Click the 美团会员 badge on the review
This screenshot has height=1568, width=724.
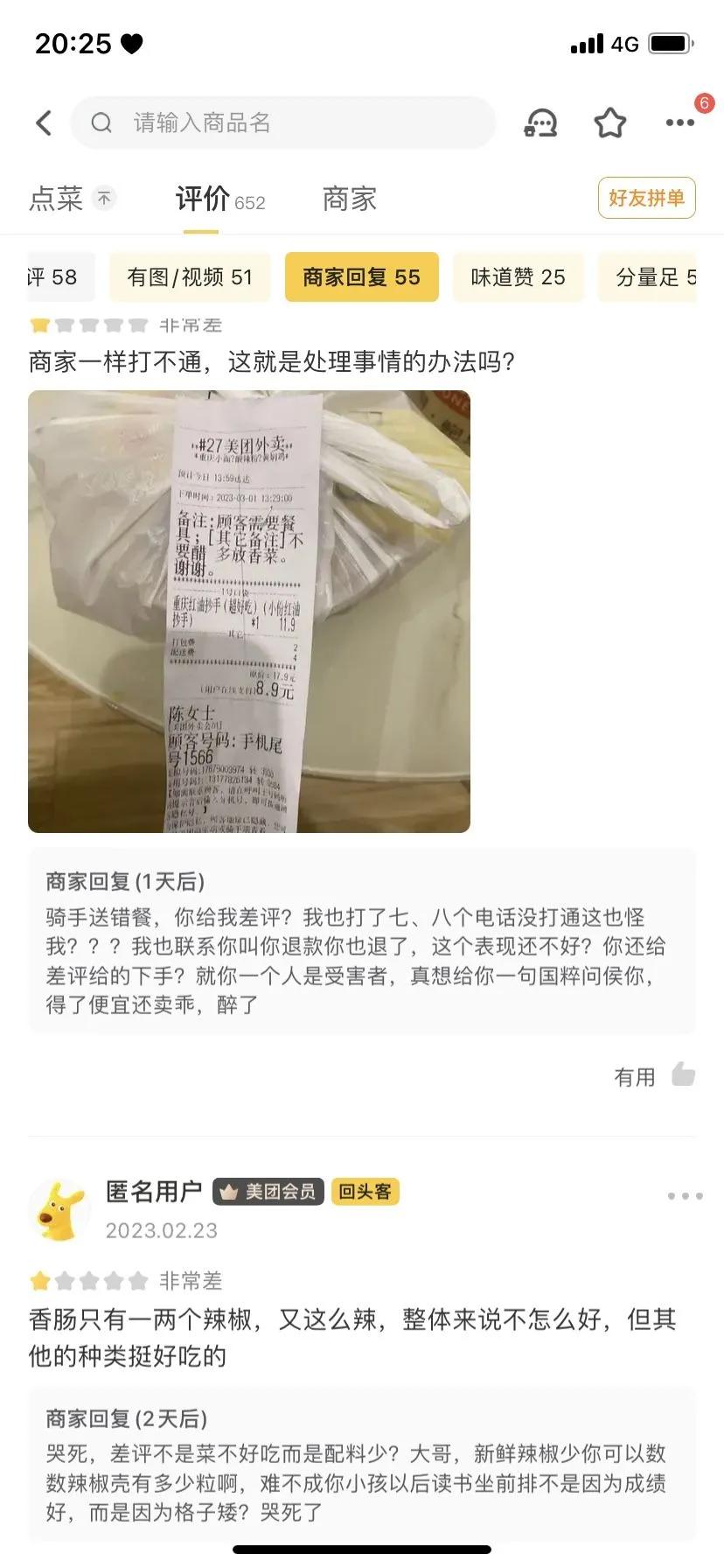coord(268,1191)
